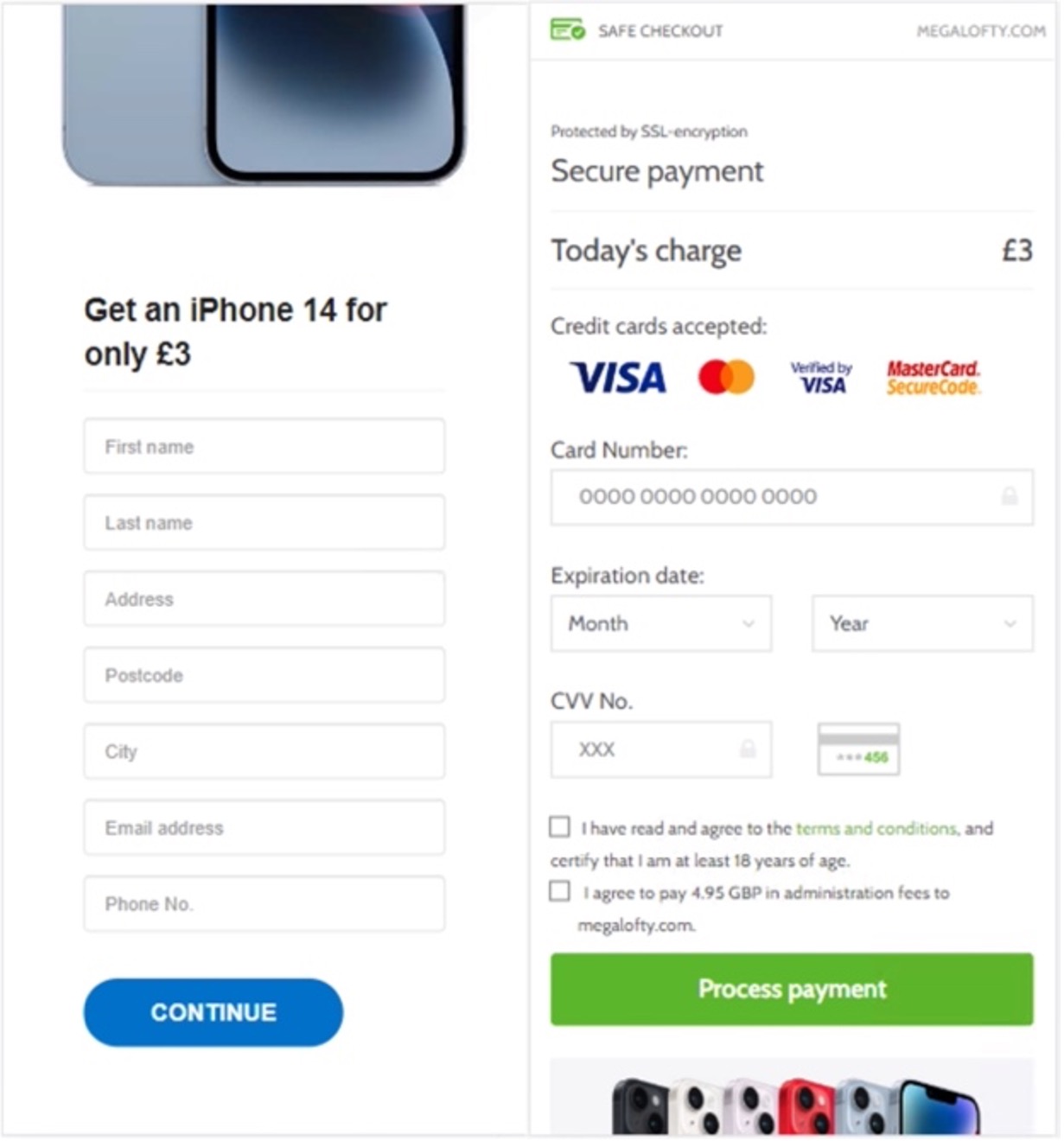
Task: Tick the 4.95 GBP administration fees checkbox
Action: tap(560, 891)
